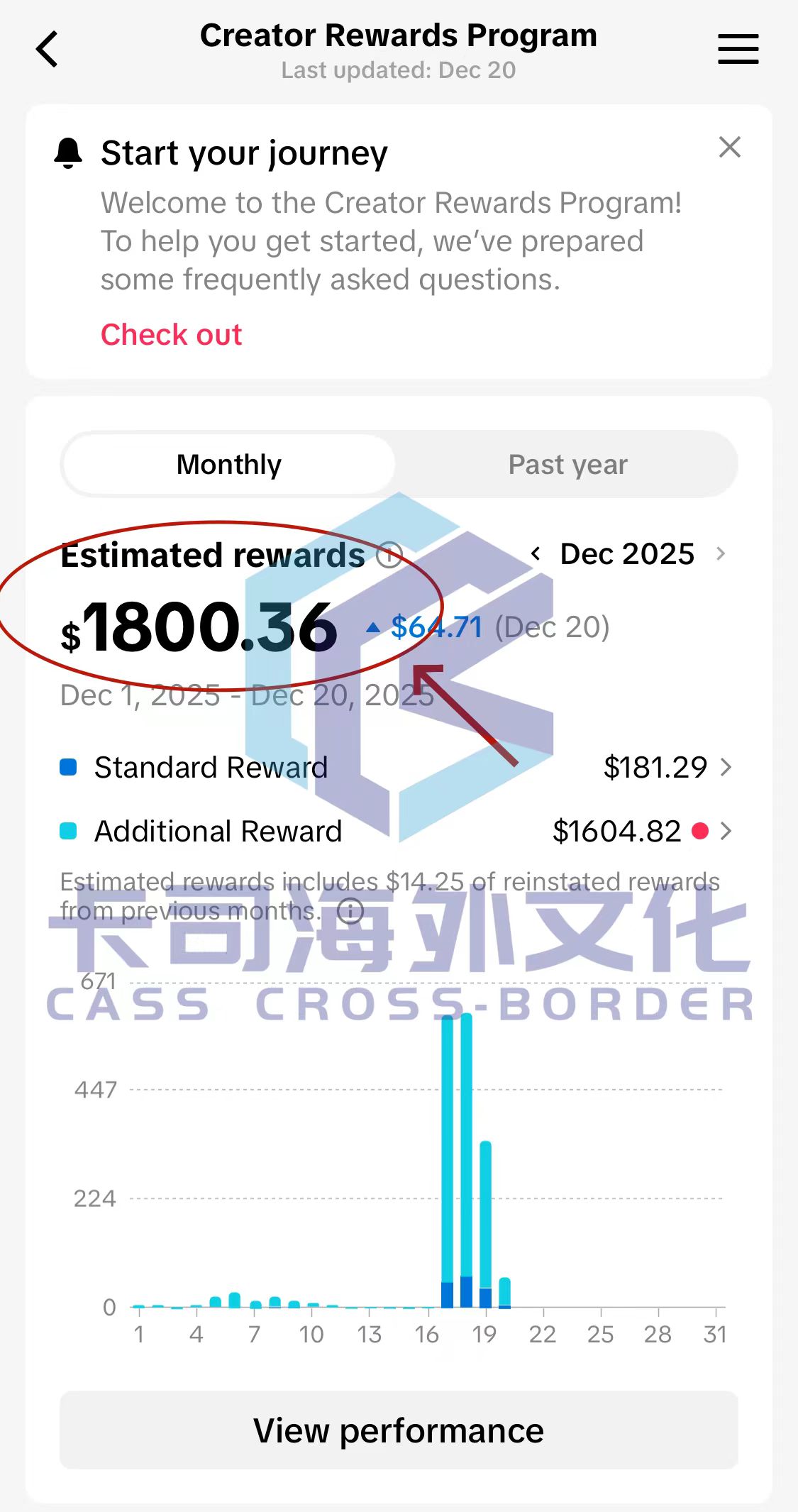The image size is (798, 1512).
Task: Dismiss the Start your journey banner
Action: [729, 148]
